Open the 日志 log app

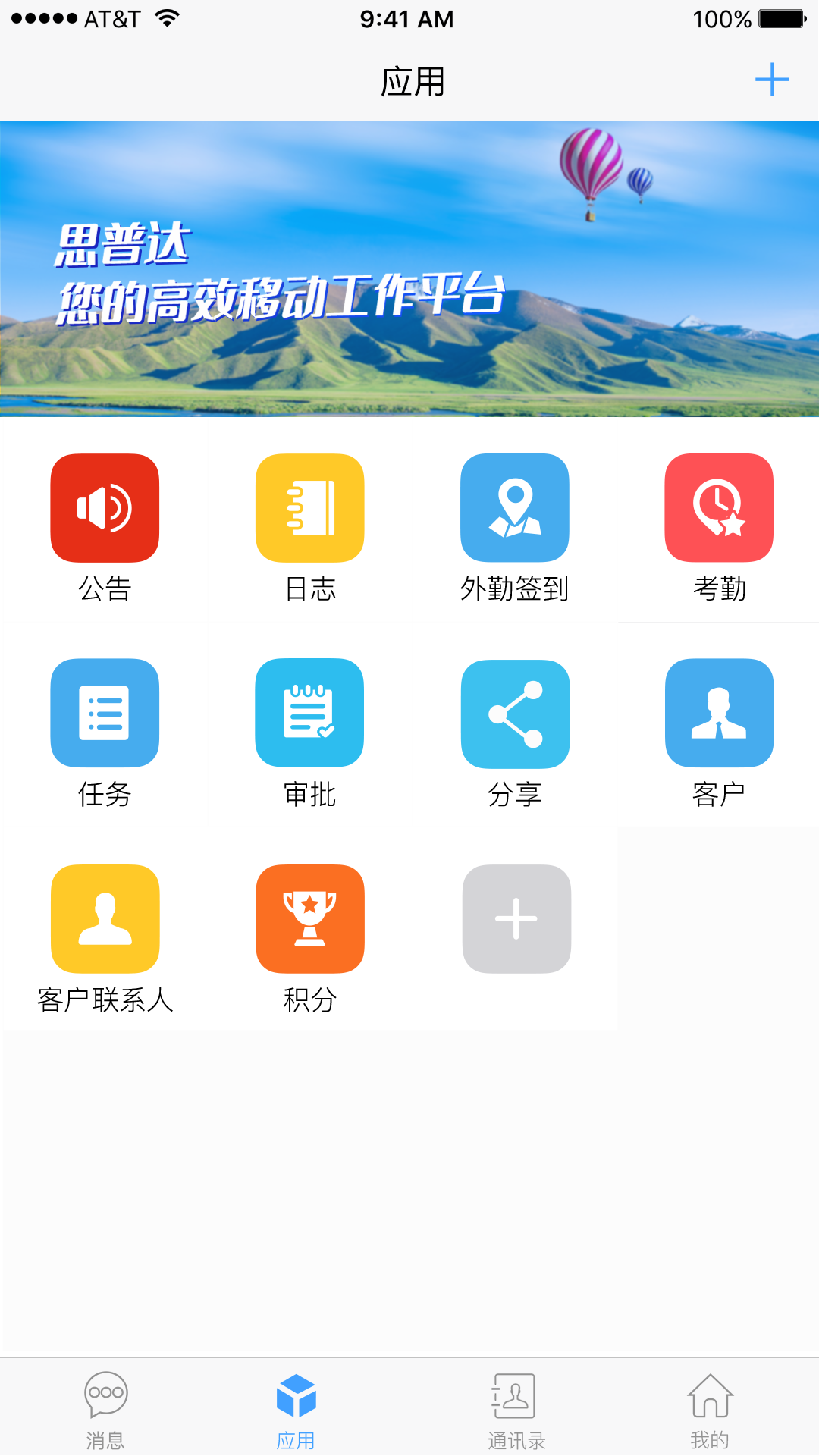309,508
